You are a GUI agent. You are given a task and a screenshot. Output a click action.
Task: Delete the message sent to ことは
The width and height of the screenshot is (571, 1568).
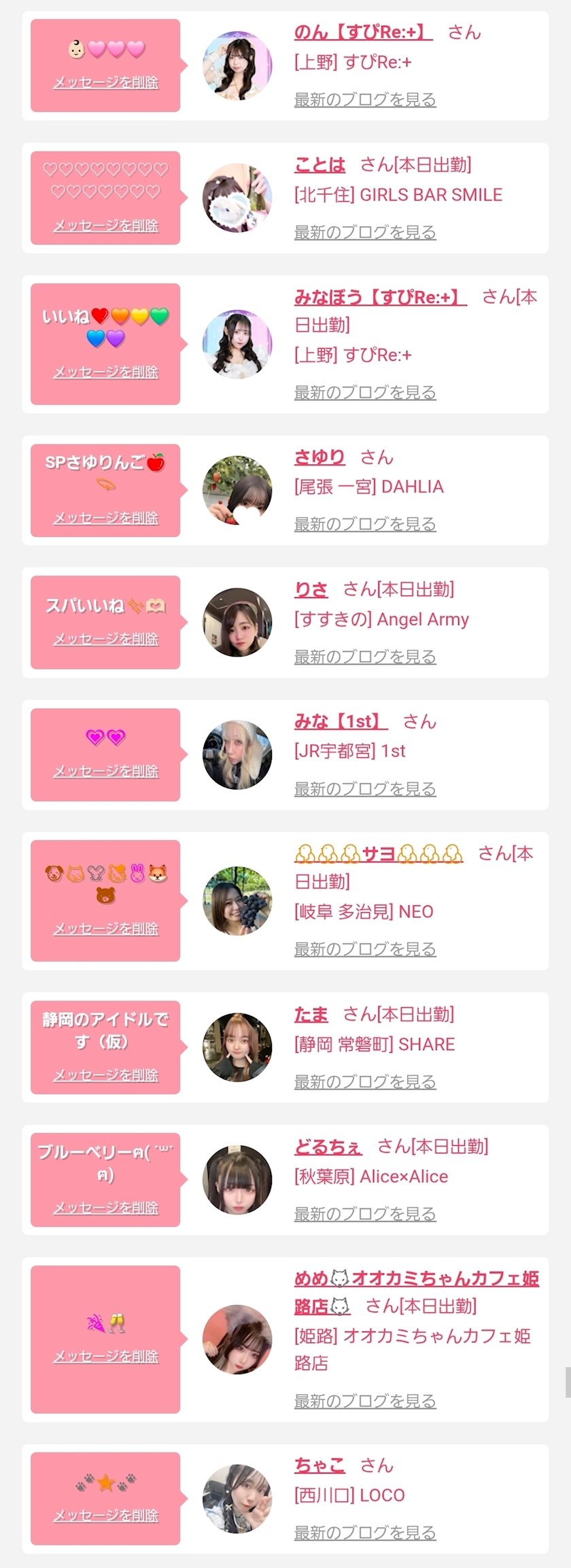[x=105, y=226]
